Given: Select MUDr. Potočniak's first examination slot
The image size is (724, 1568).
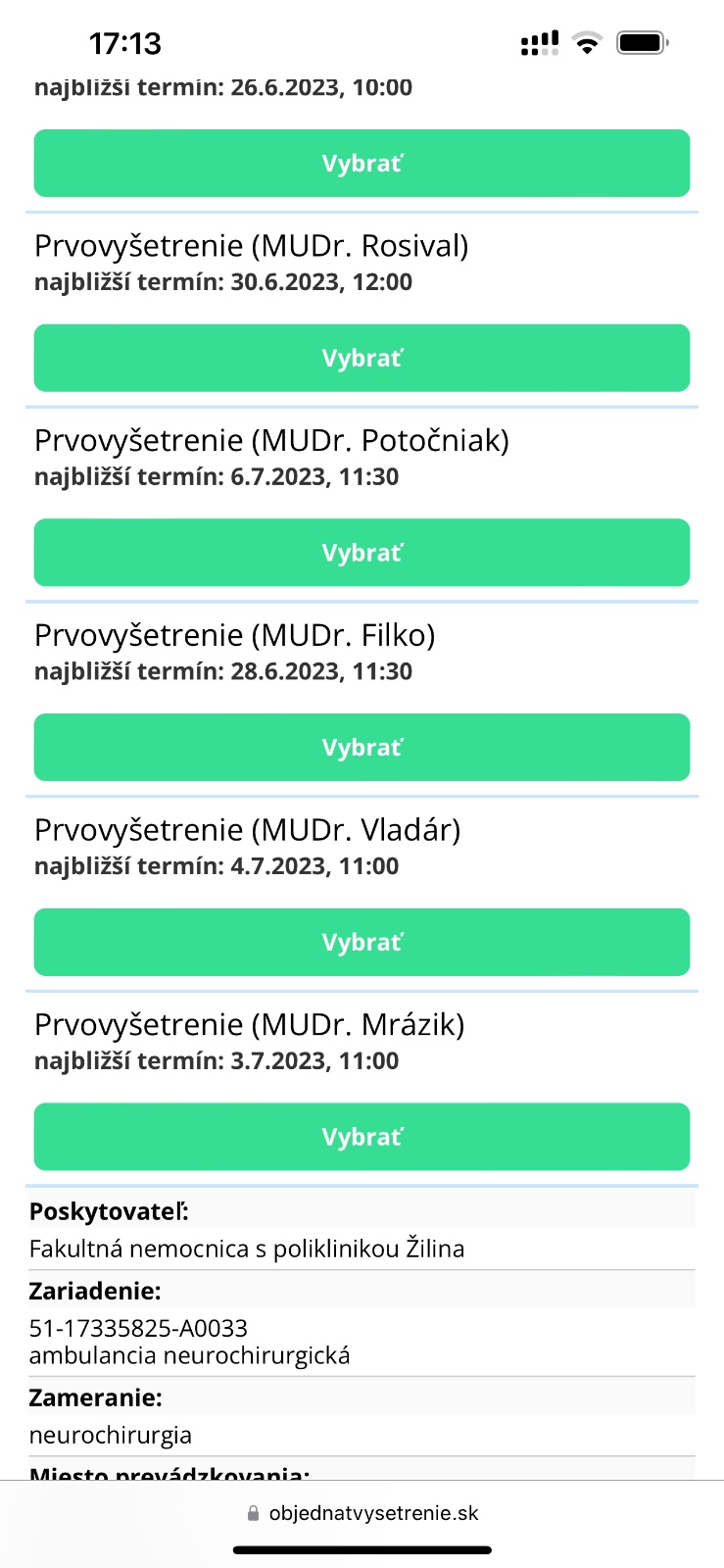Looking at the screenshot, I should [362, 553].
